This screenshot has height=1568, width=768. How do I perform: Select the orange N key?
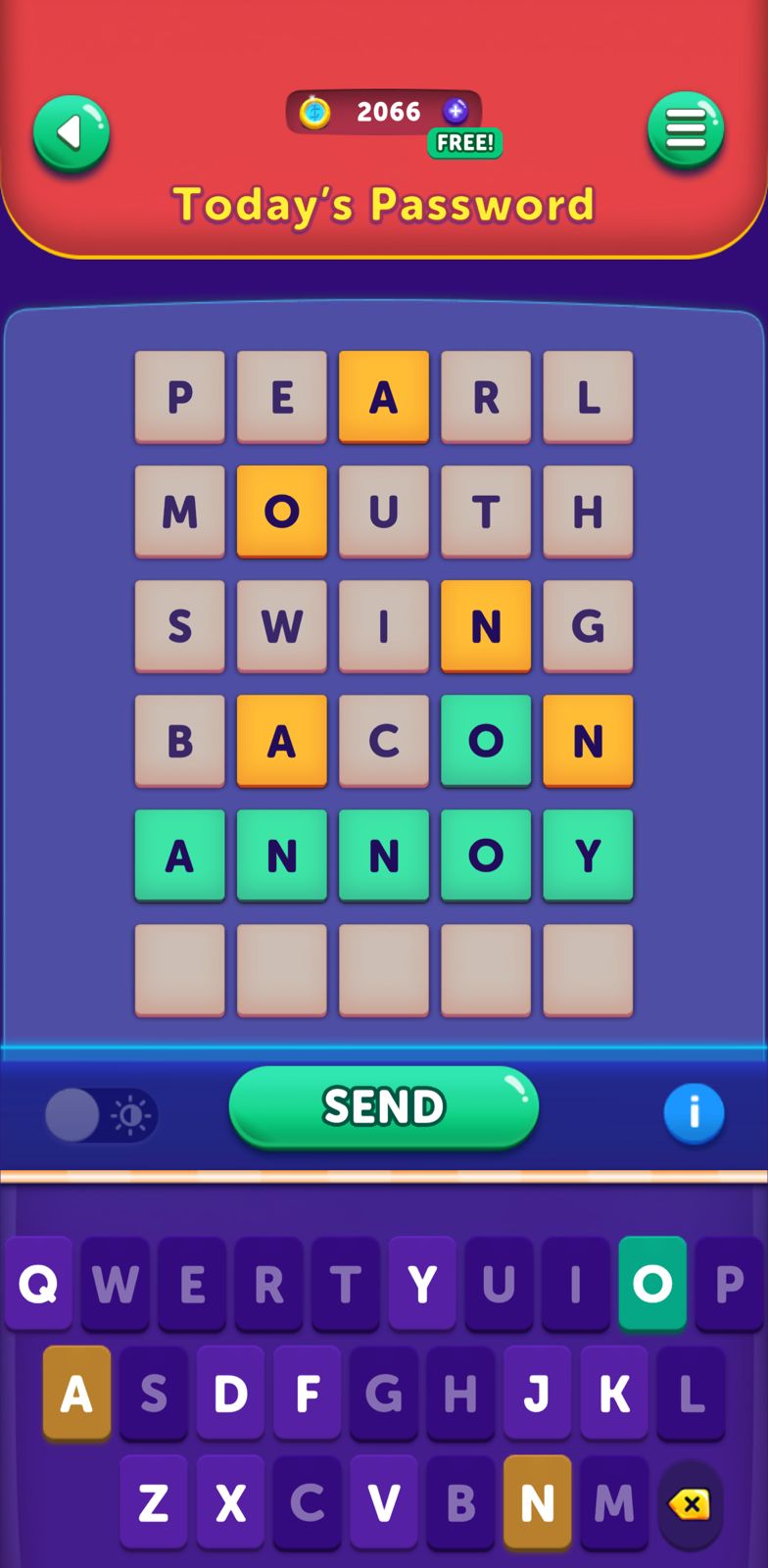click(x=537, y=1502)
